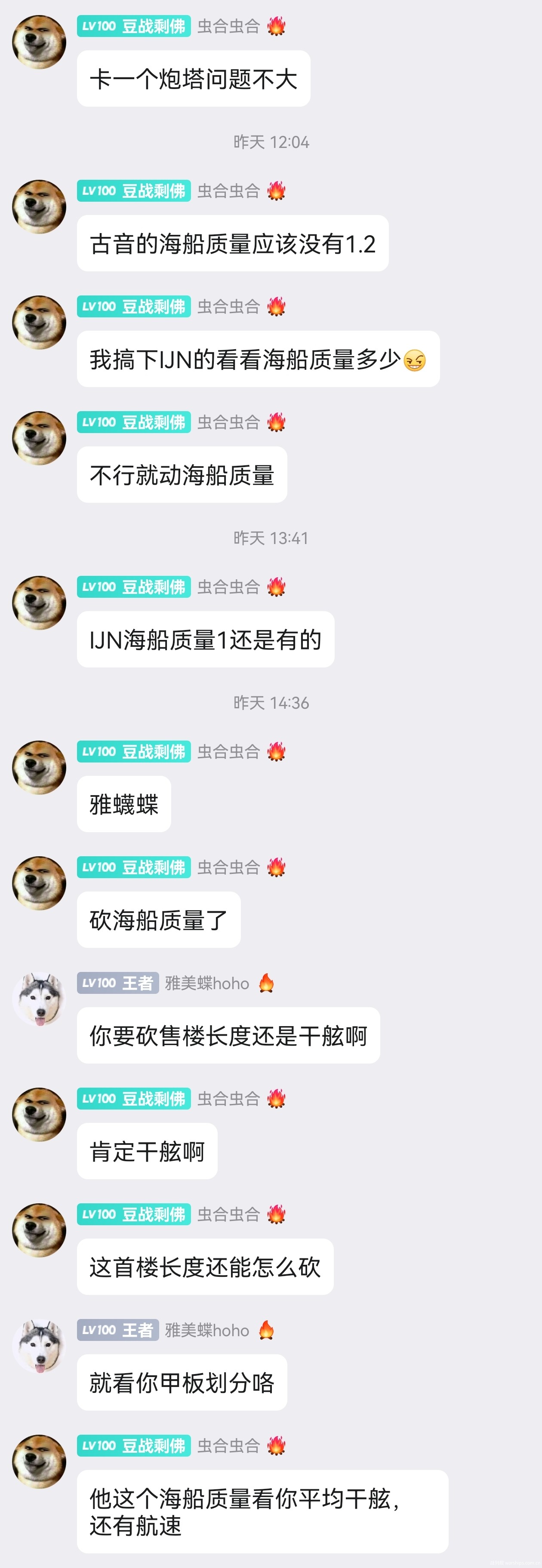This screenshot has width=542, height=1568.
Task: Tap avatar beside 不行就动海船质量
Action: [39, 438]
